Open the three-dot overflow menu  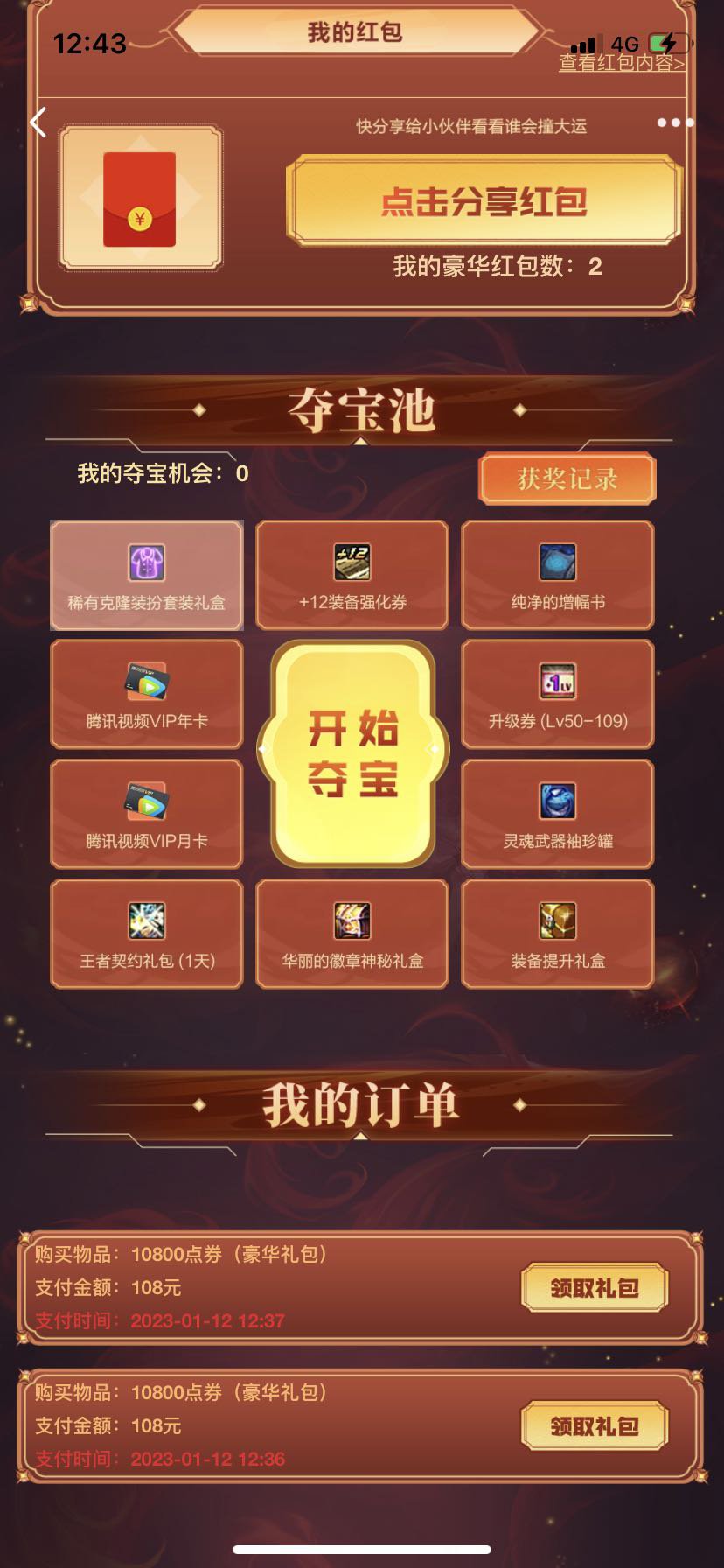pos(675,122)
